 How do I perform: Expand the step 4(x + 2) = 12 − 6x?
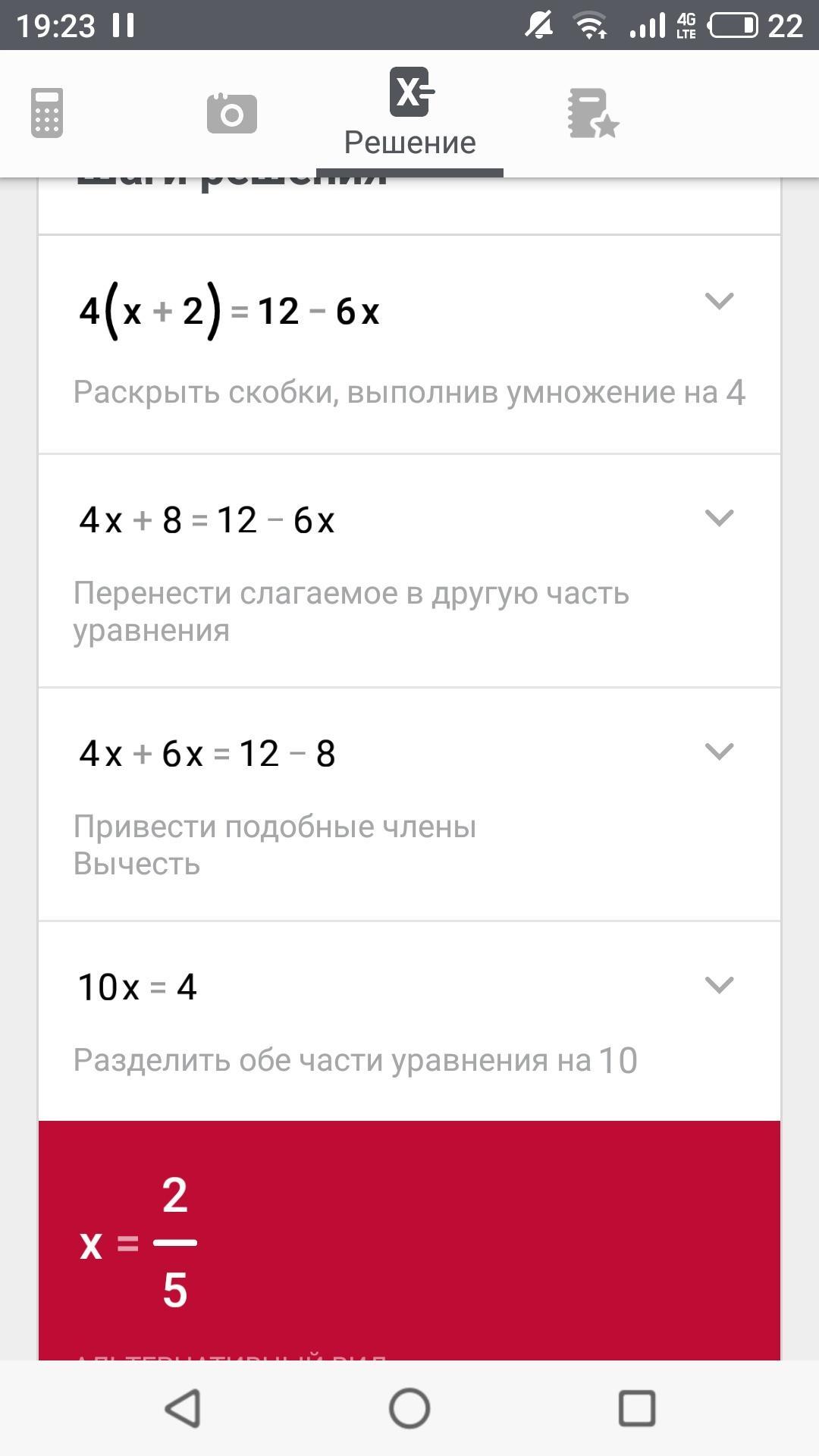click(x=719, y=301)
